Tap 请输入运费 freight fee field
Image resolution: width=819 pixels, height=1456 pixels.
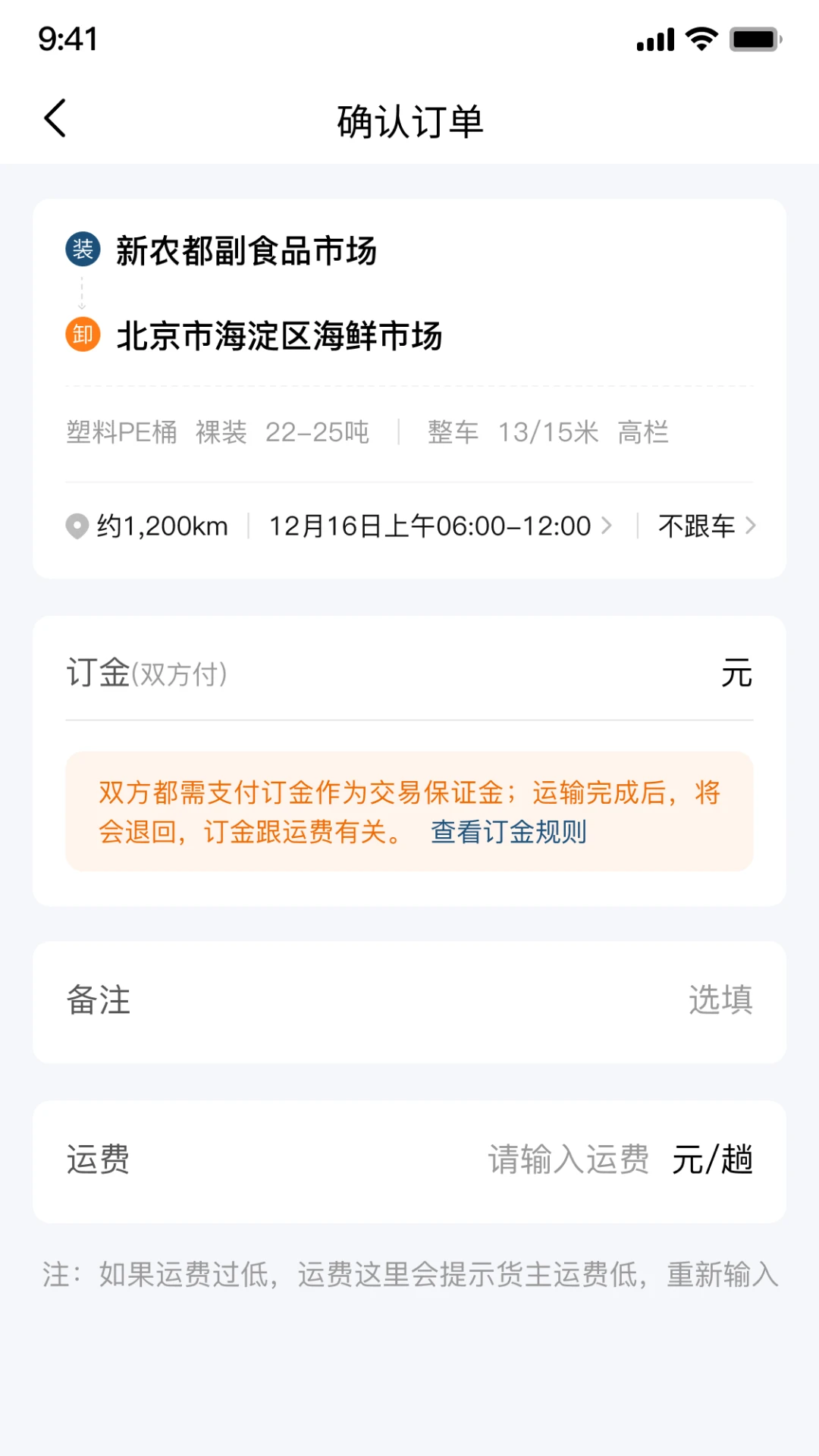570,1160
